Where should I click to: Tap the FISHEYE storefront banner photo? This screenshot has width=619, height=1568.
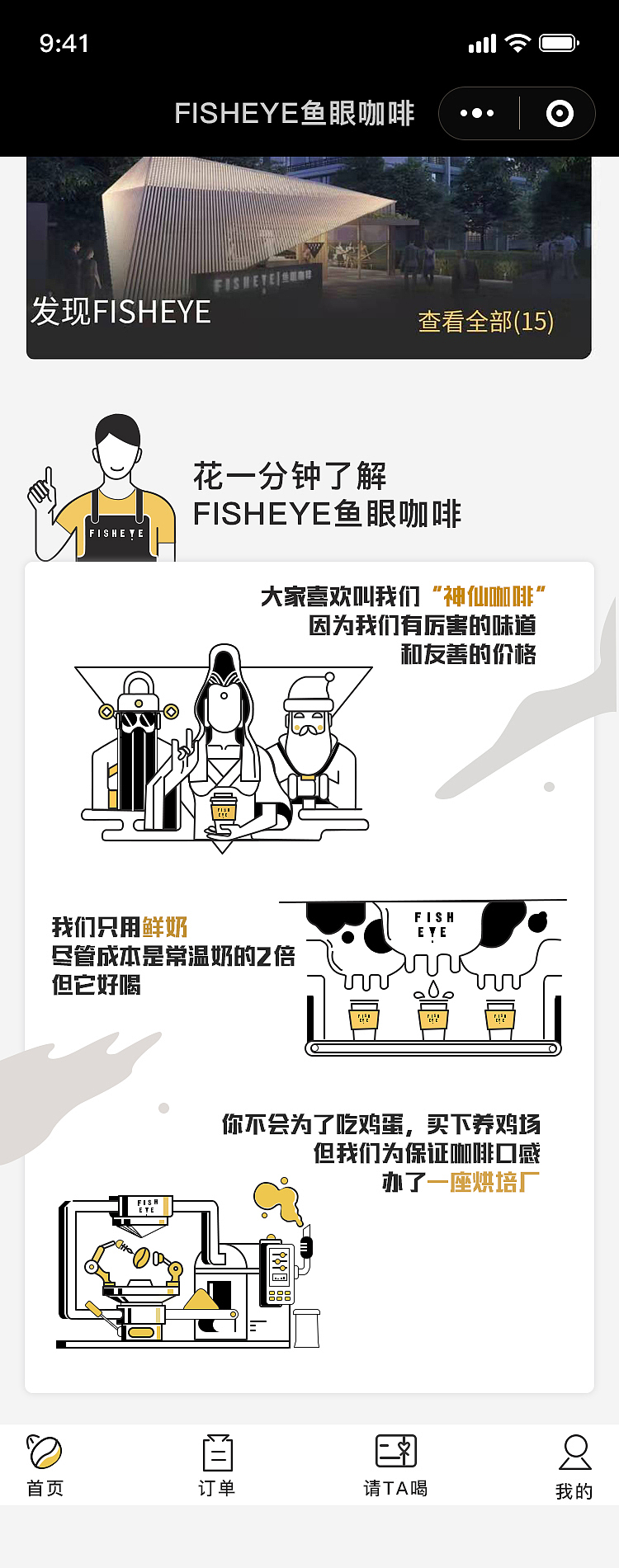[x=309, y=231]
